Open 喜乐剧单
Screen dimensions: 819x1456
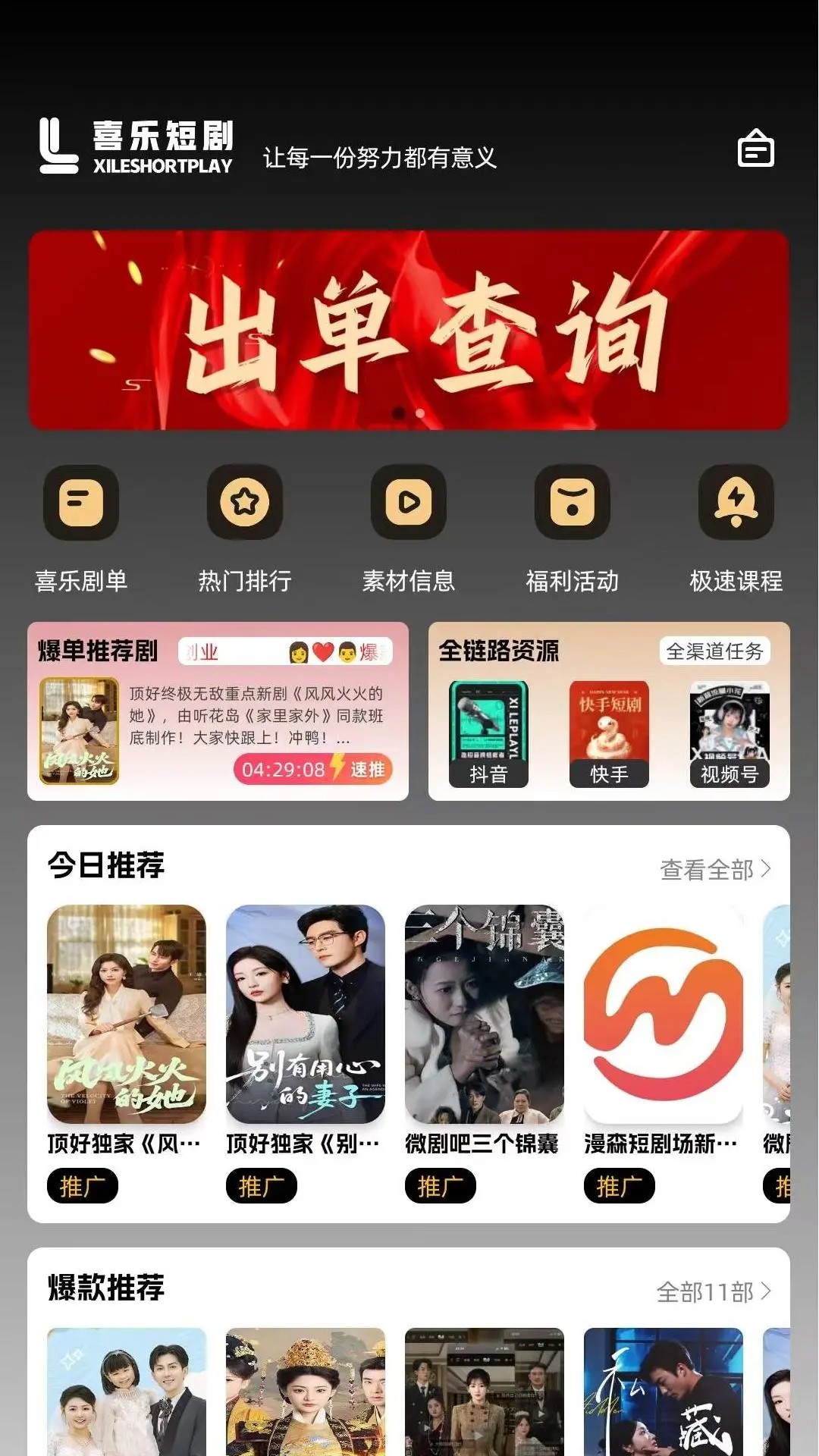(81, 529)
